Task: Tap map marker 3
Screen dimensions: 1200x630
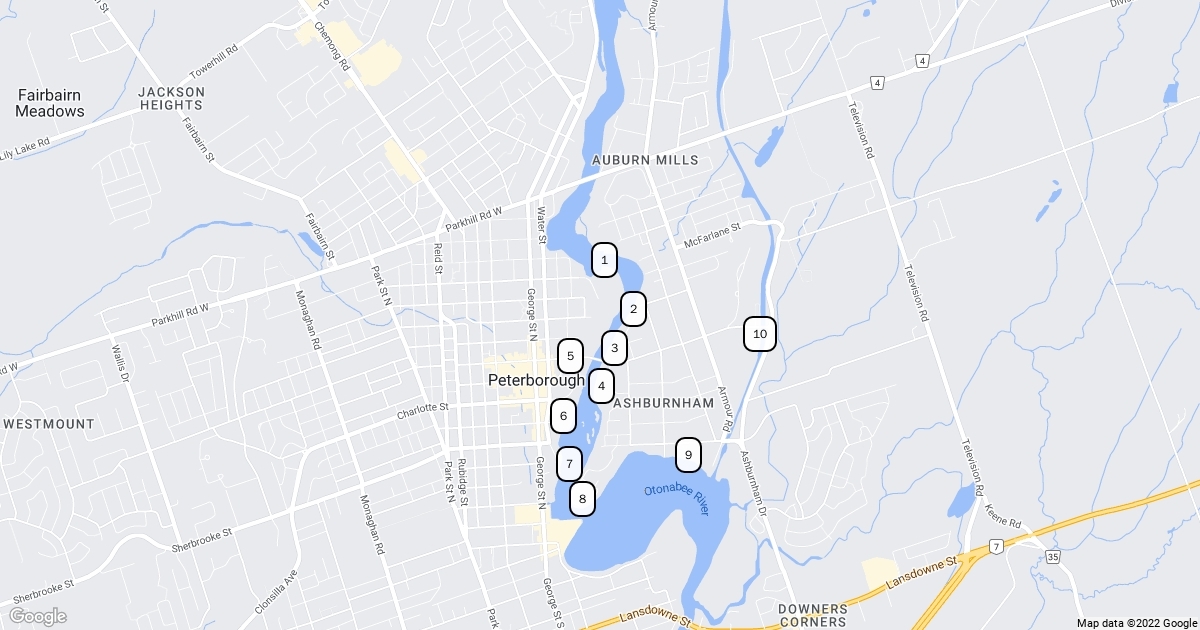Action: (614, 348)
